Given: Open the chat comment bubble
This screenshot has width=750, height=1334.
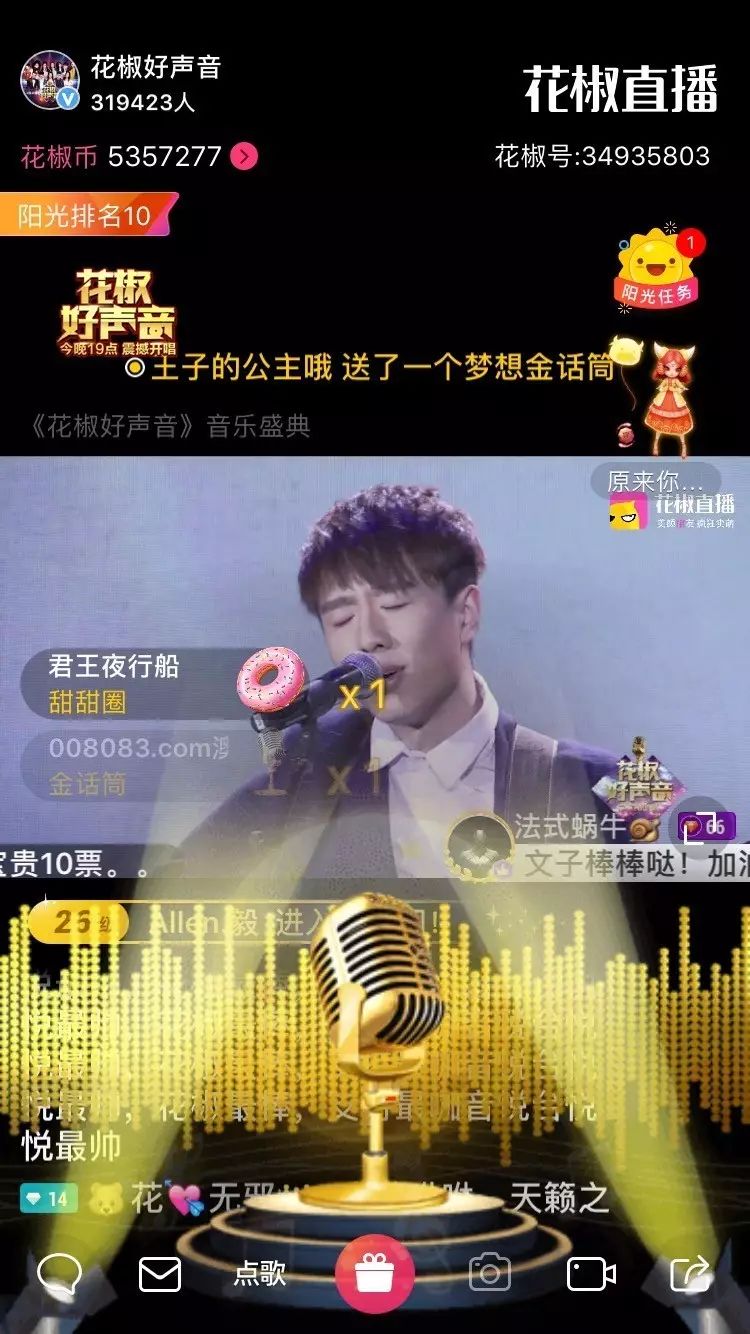Looking at the screenshot, I should point(60,1273).
